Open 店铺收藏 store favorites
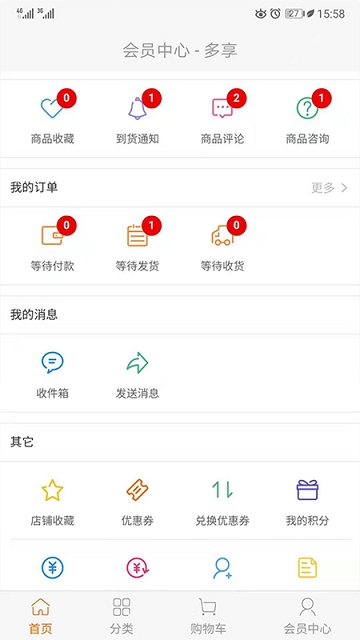360x640 pixels. click(53, 503)
